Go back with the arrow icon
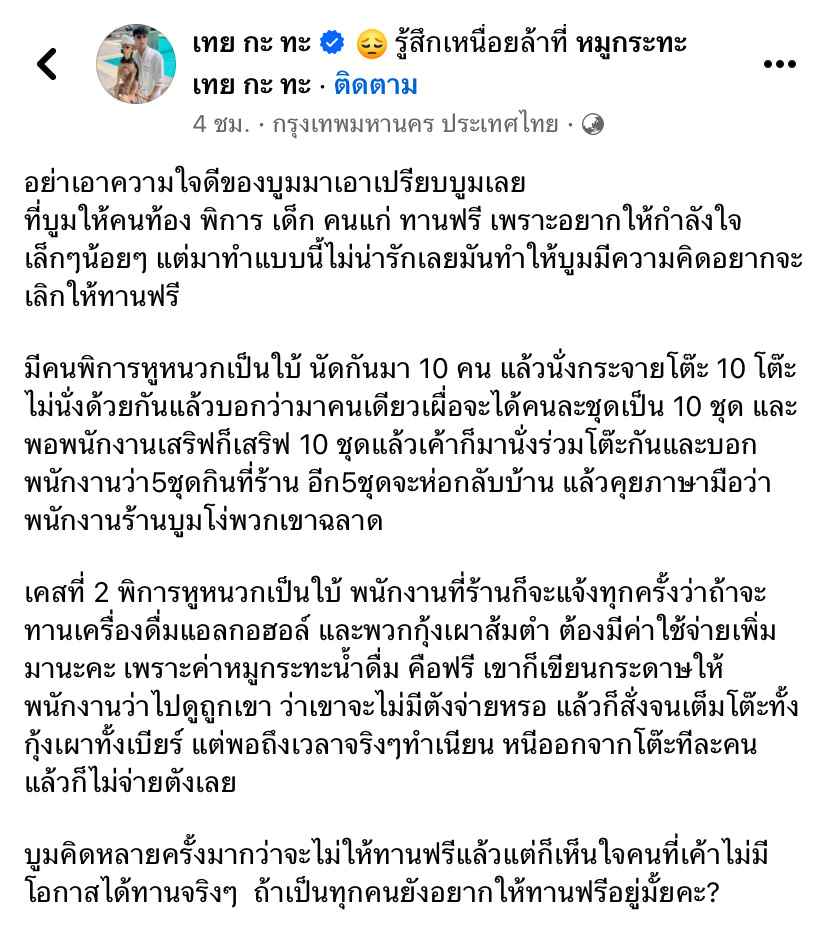828x927 pixels. [x=47, y=64]
